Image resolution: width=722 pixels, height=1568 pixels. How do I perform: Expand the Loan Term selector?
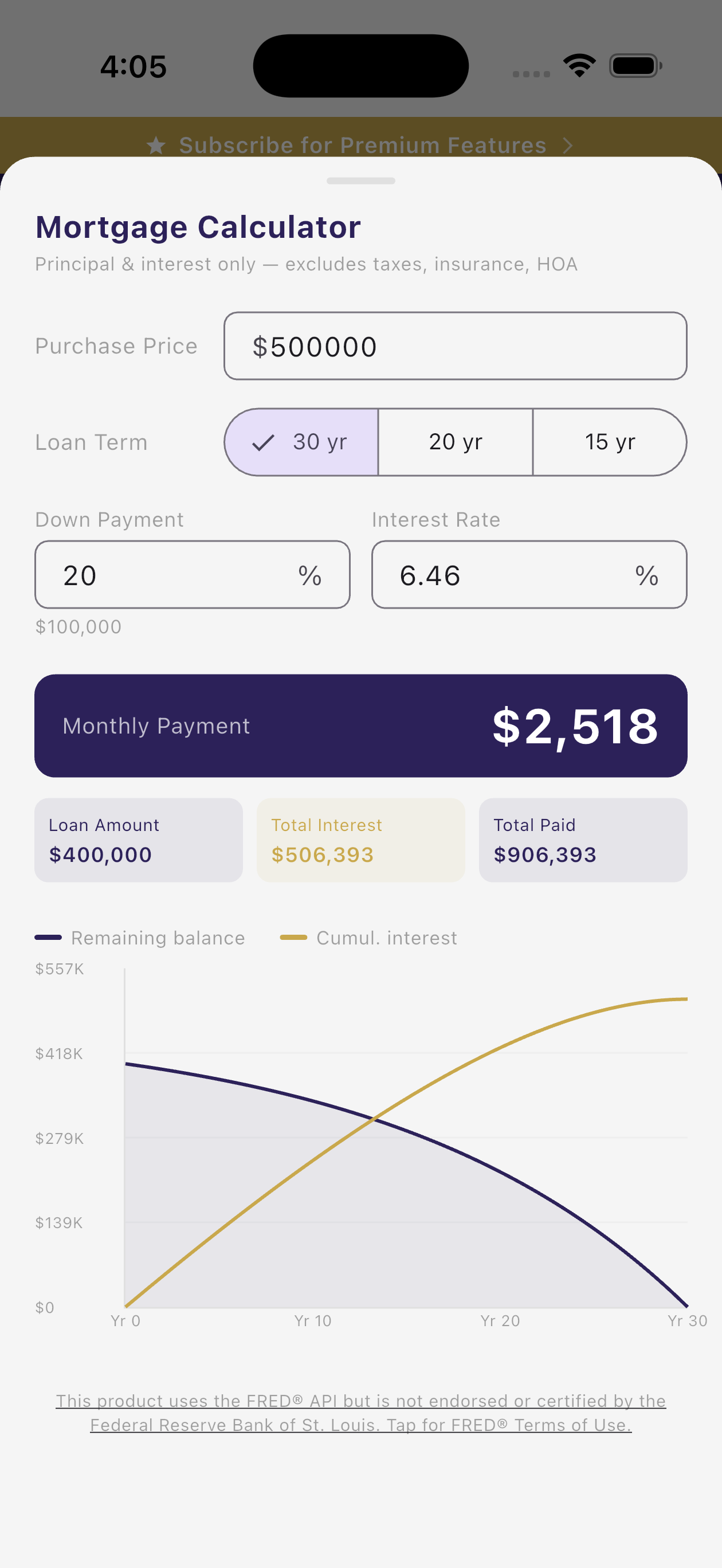click(x=456, y=442)
